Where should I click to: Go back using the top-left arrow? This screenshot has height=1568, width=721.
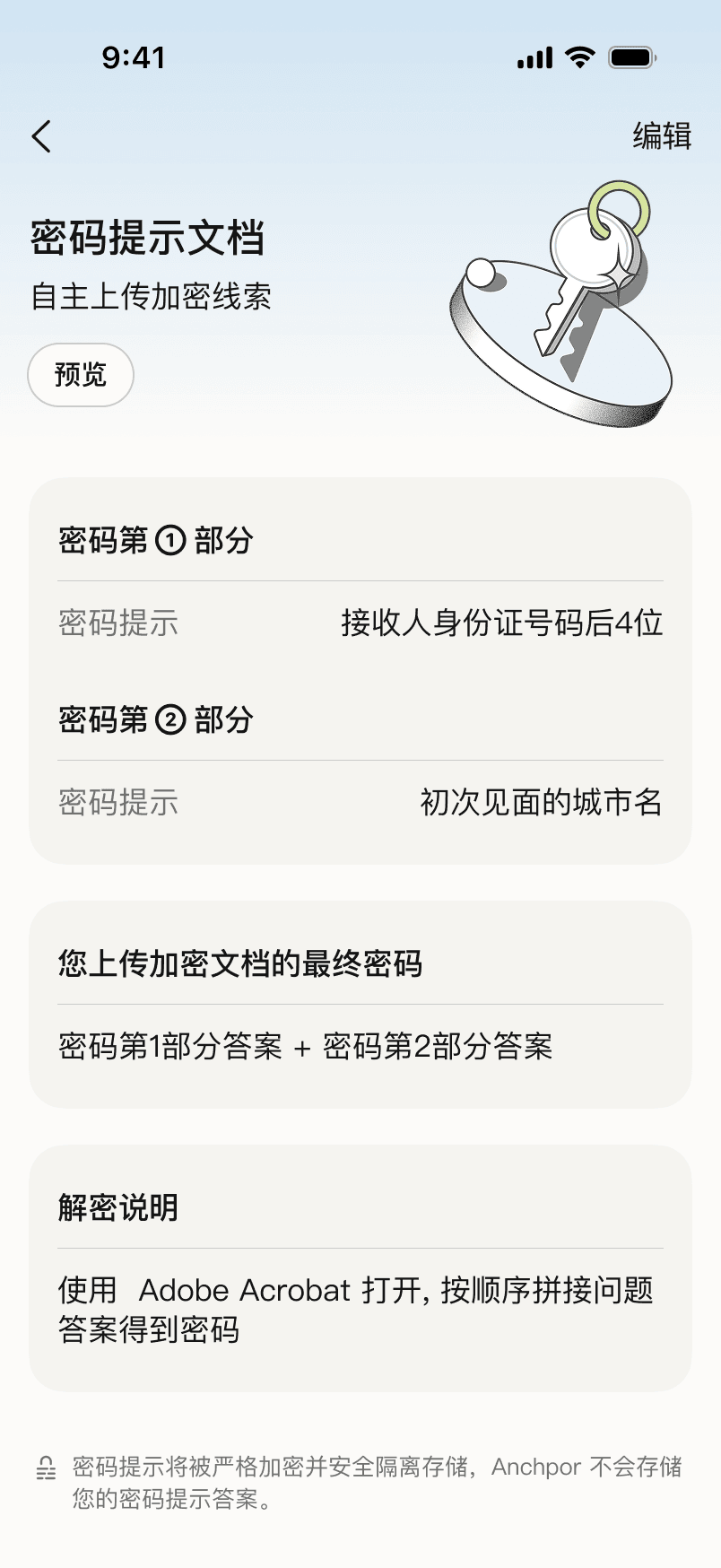(42, 136)
